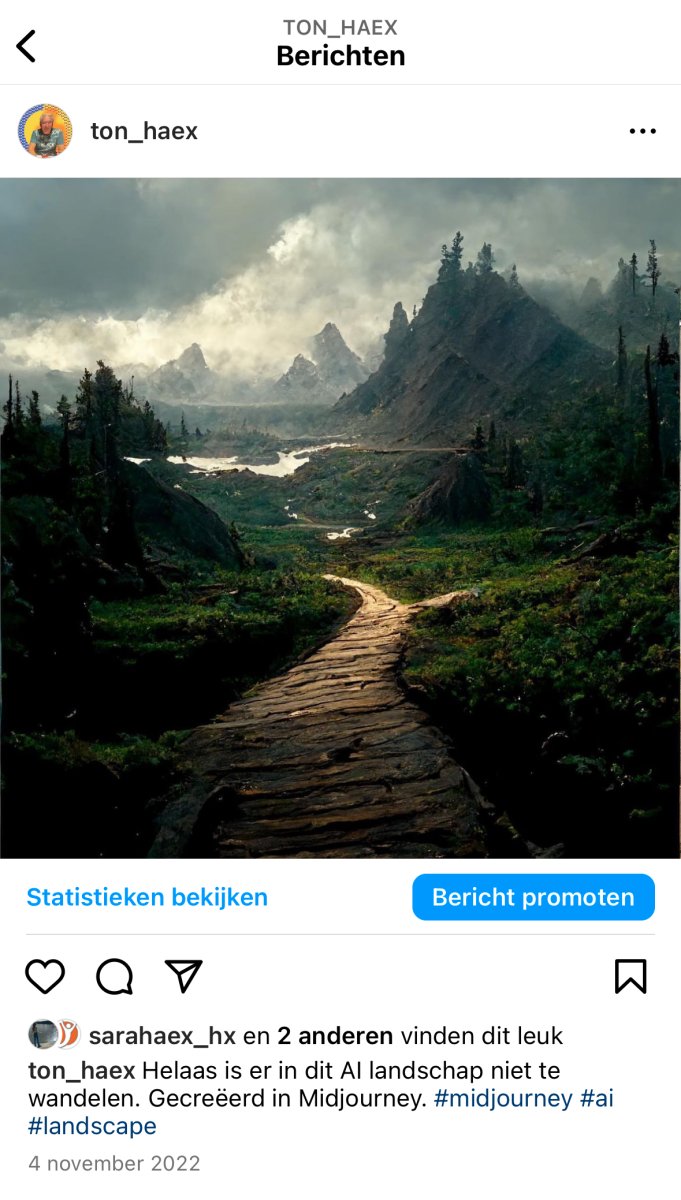Image resolution: width=681 pixels, height=1200 pixels.
Task: Share the post via the paper plane icon
Action: tap(183, 976)
